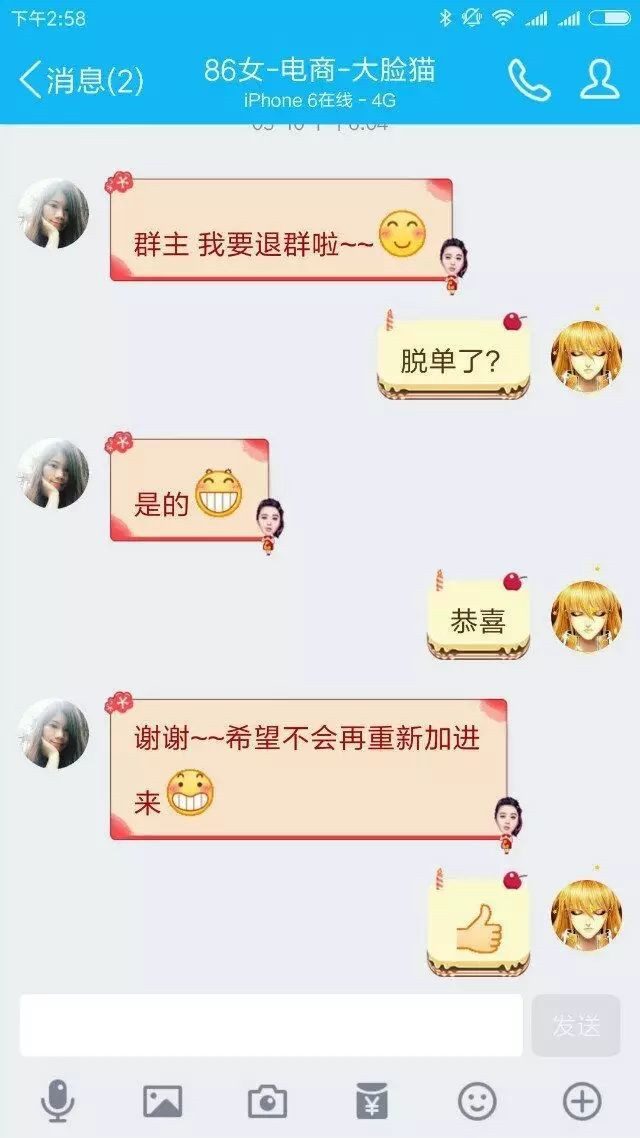The width and height of the screenshot is (640, 1138).
Task: Open the image gallery picker
Action: pos(162,1102)
